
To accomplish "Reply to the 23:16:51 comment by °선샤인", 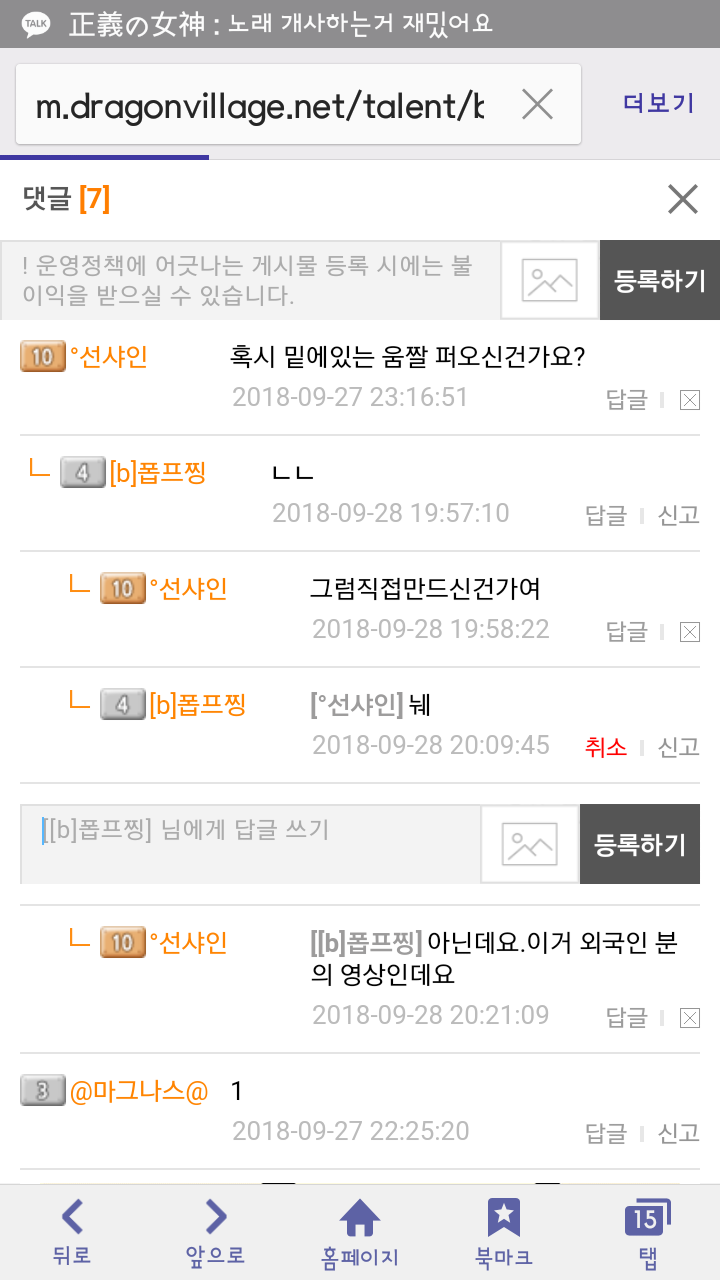I will [x=627, y=400].
